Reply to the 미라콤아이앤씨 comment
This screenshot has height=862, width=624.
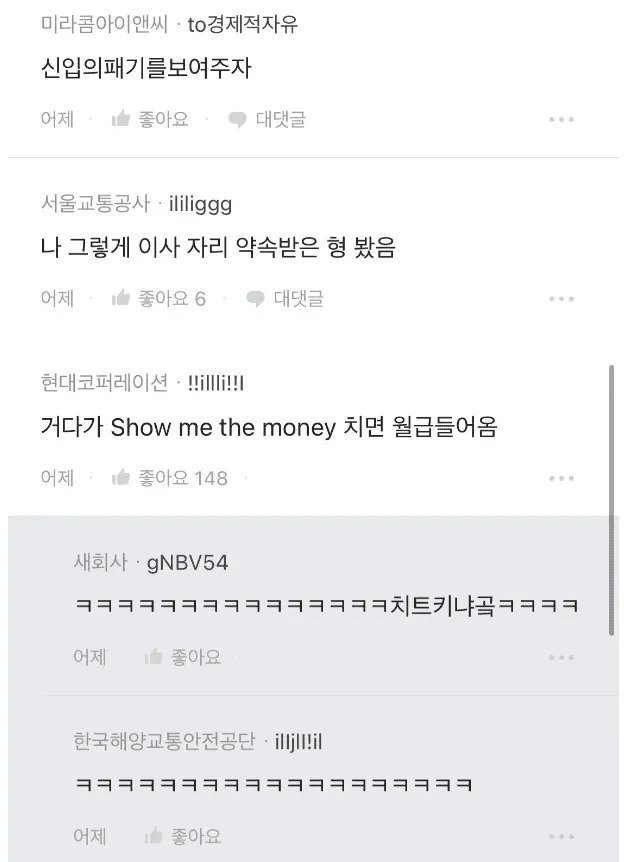tap(266, 119)
